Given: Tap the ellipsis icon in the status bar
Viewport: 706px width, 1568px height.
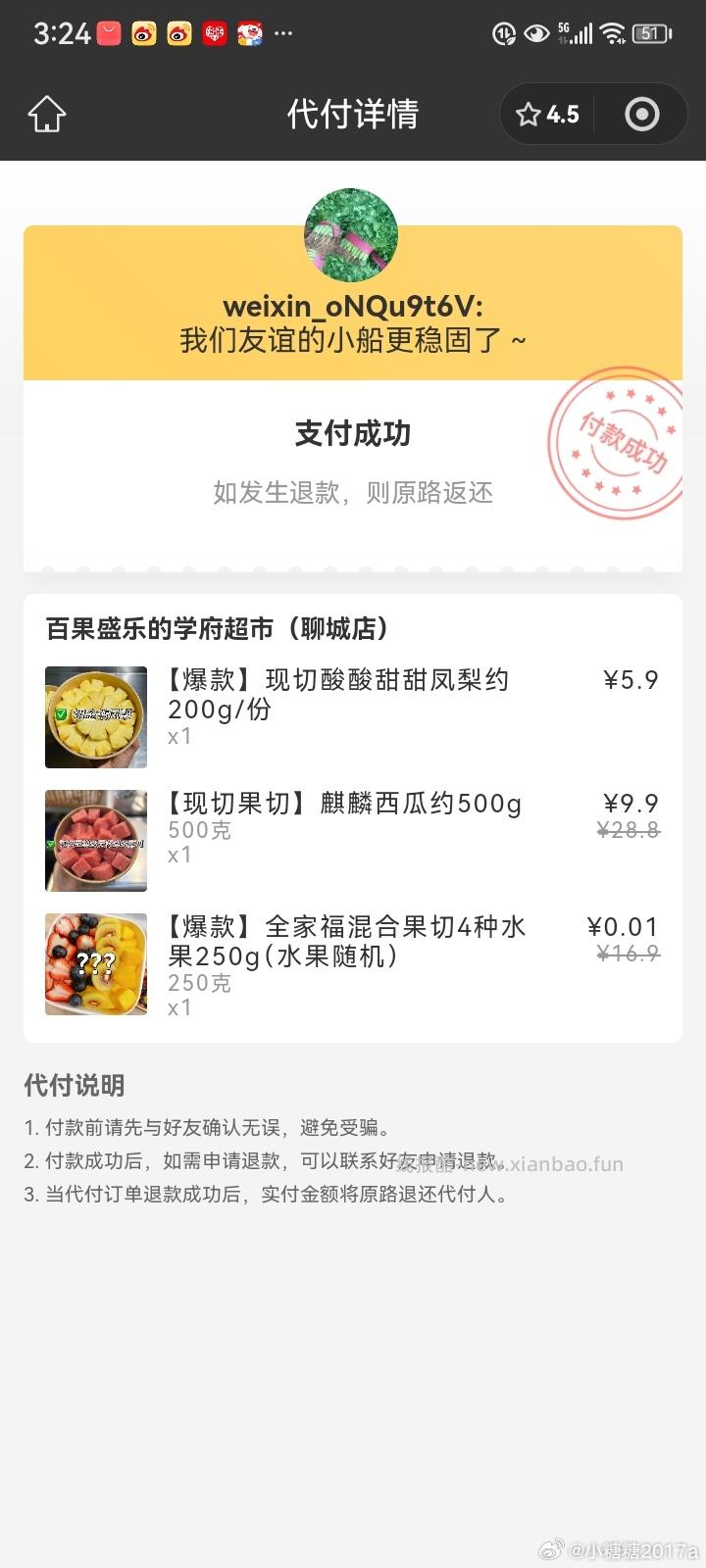Looking at the screenshot, I should (282, 32).
